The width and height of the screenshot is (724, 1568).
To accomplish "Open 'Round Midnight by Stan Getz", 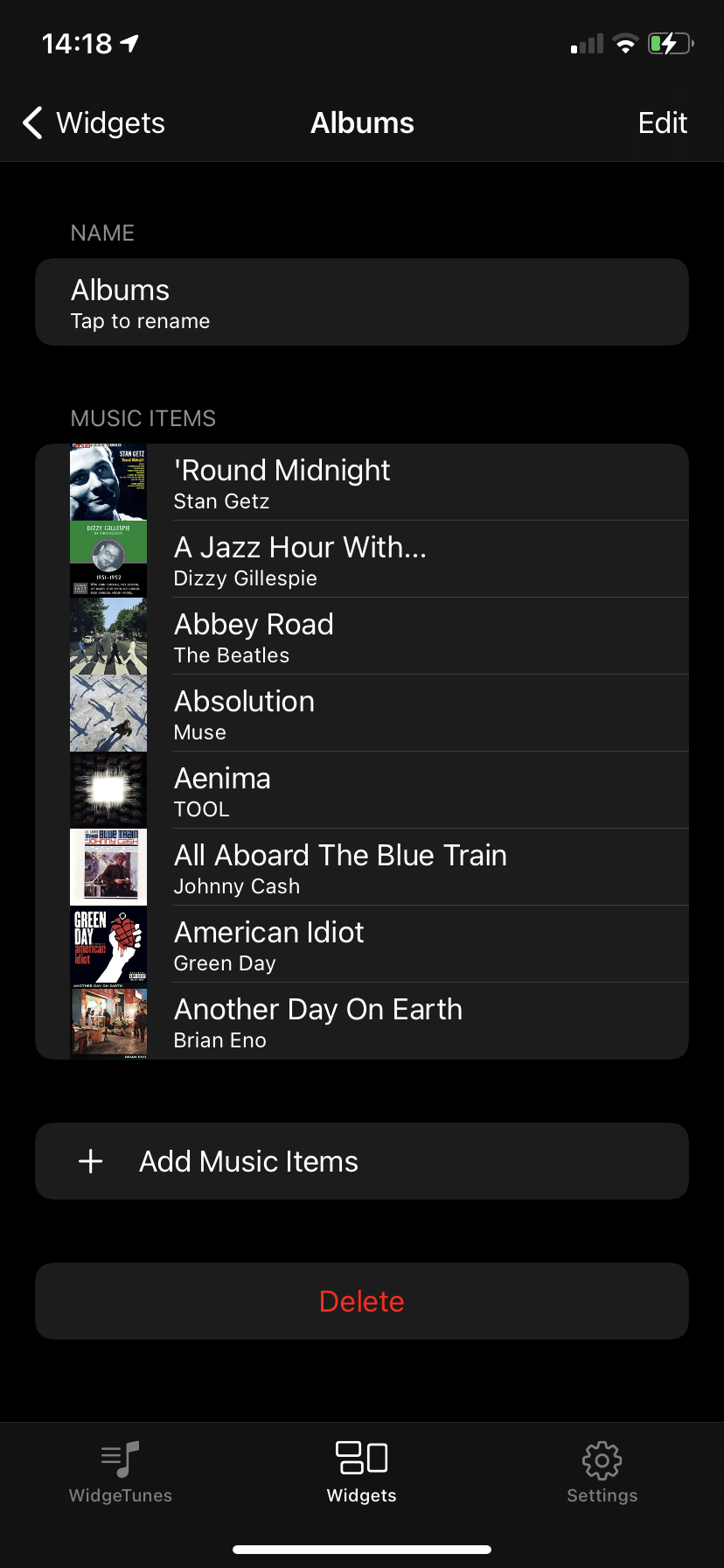I will click(361, 483).
